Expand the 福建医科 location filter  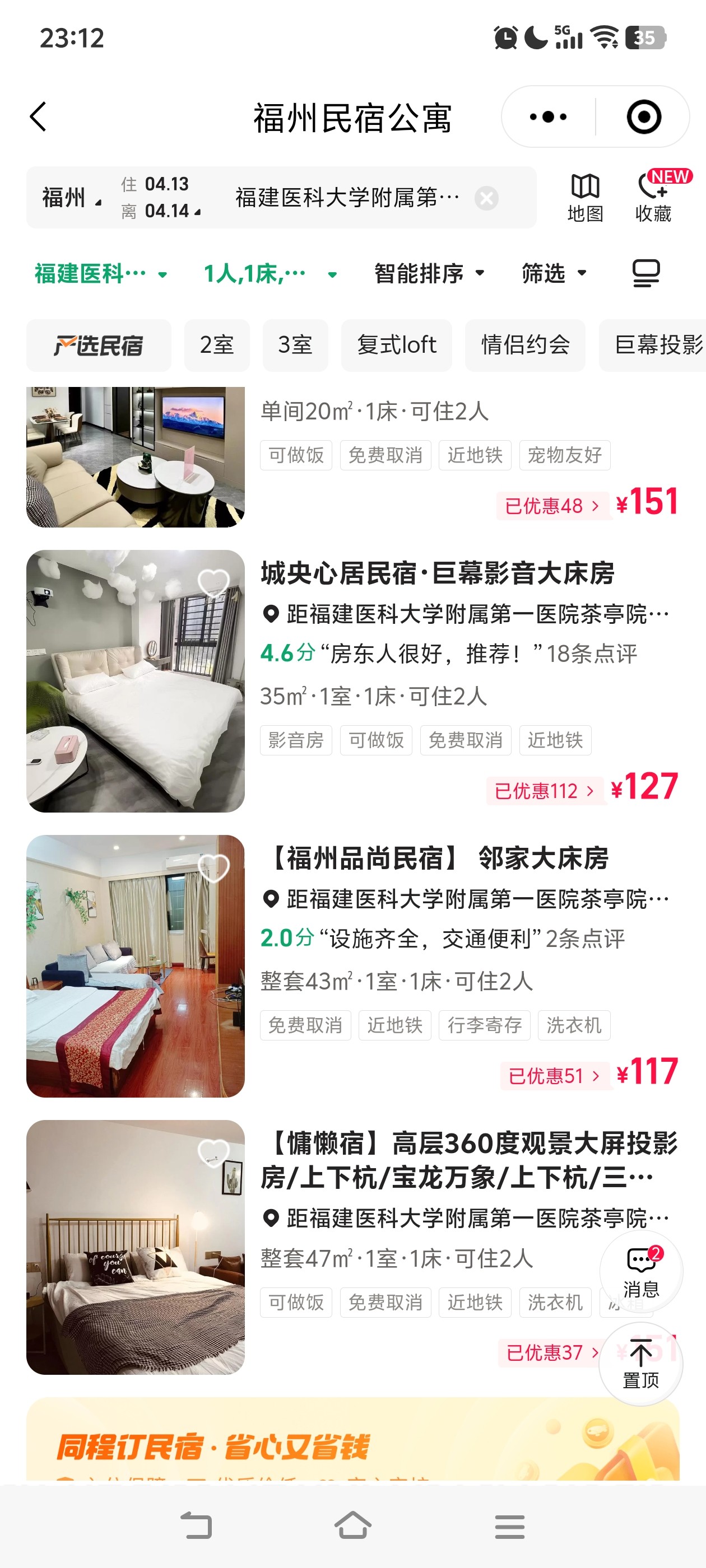click(100, 274)
